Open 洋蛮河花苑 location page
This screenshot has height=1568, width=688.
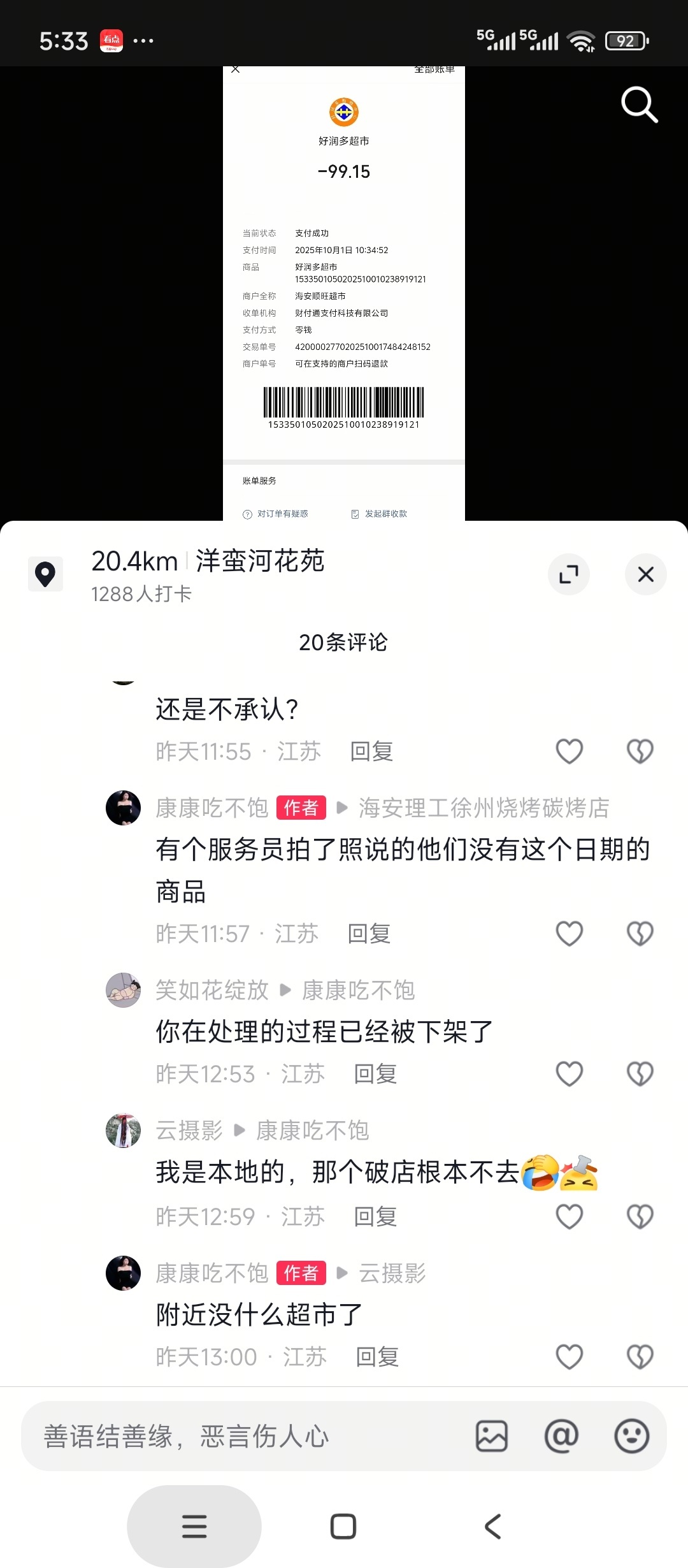[x=259, y=561]
